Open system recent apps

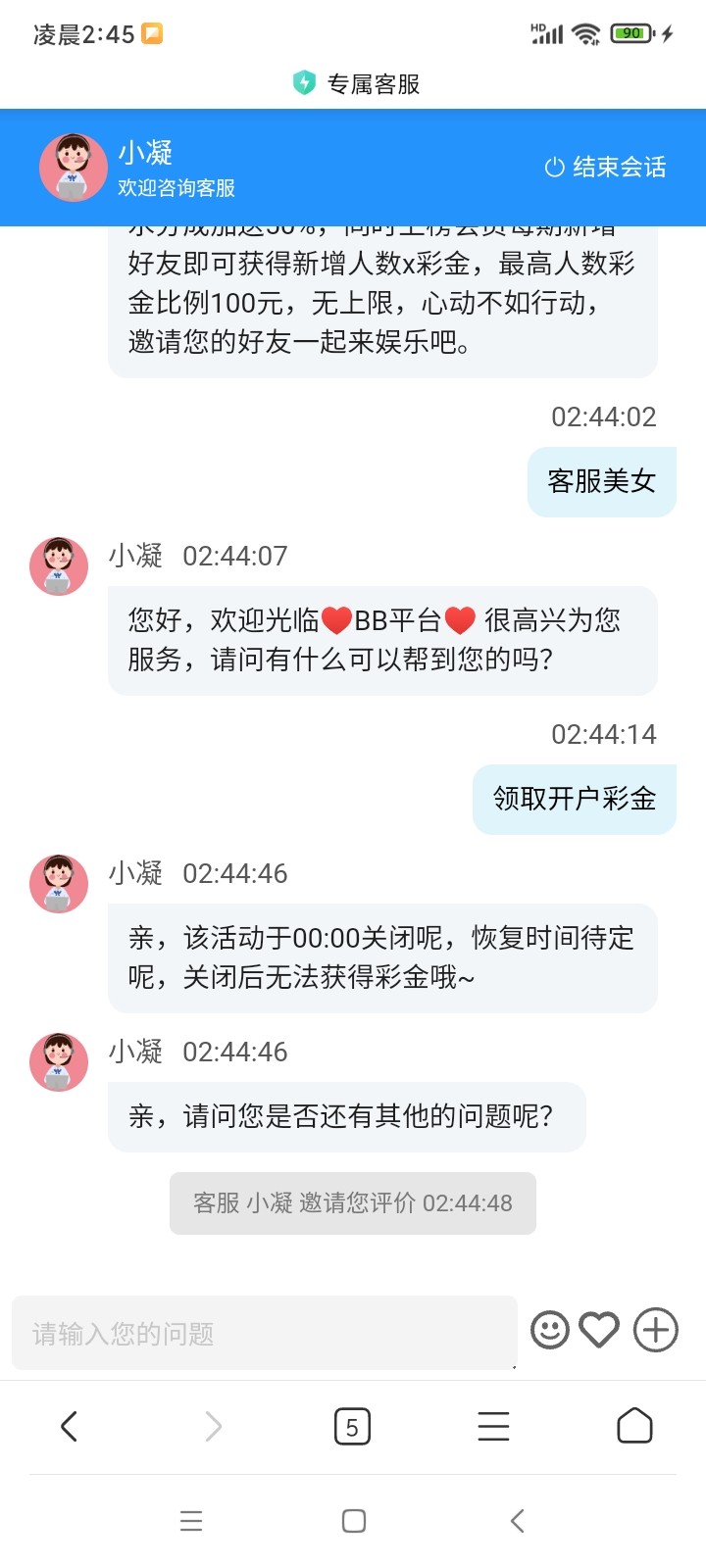coord(191,1520)
